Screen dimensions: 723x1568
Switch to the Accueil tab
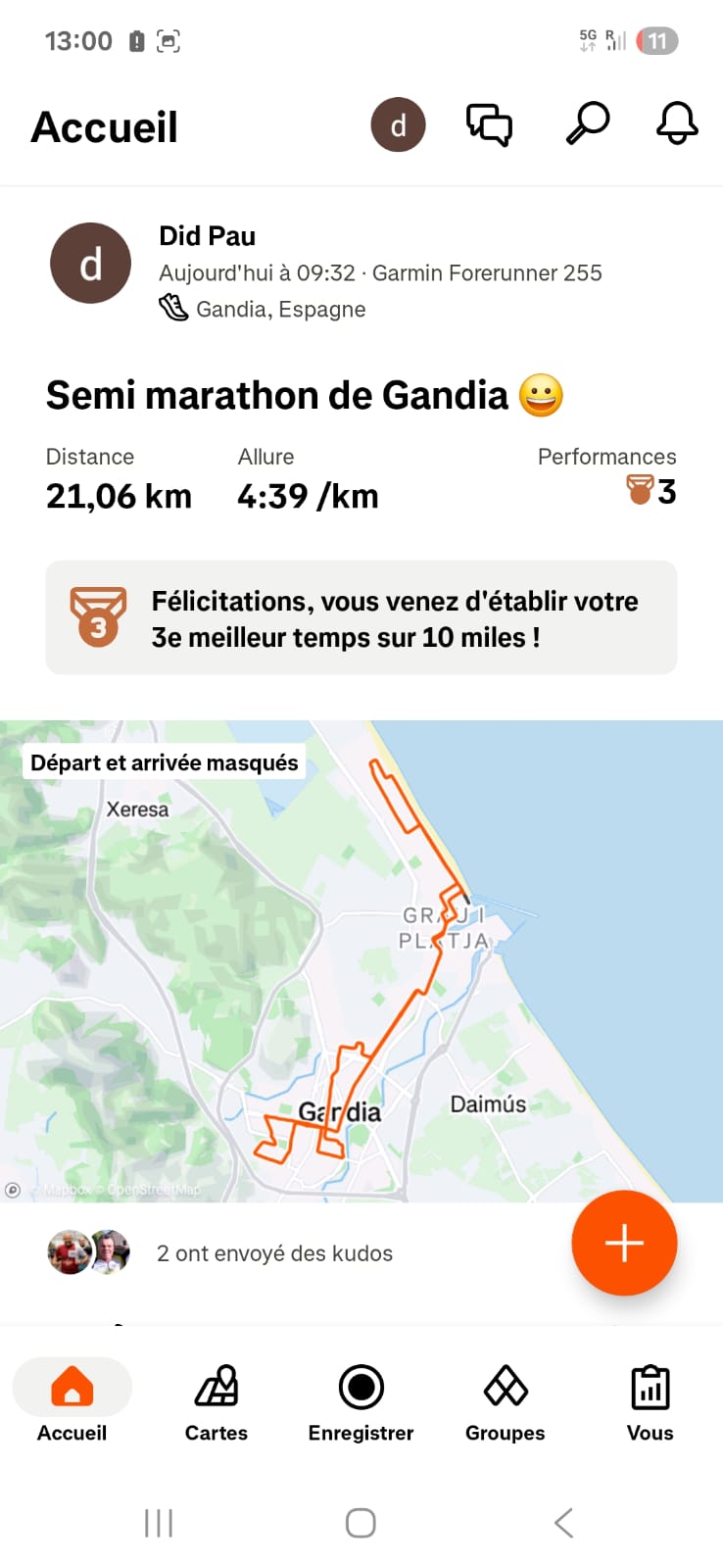pos(72,1402)
